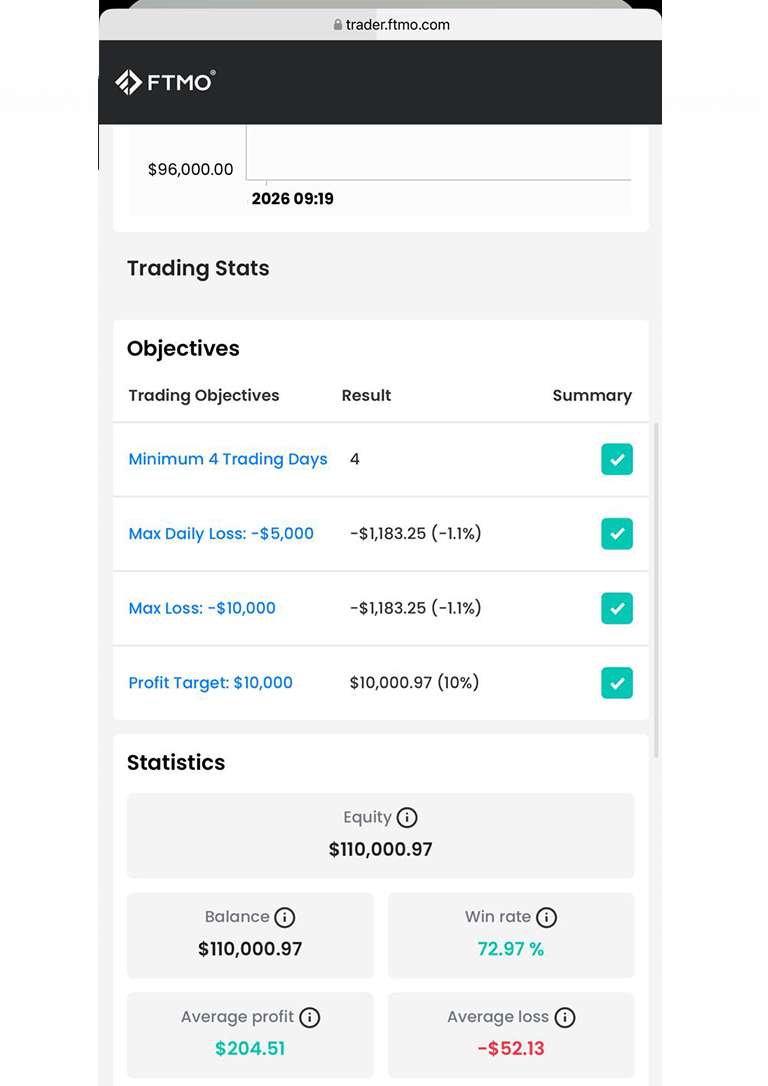Image resolution: width=768 pixels, height=1086 pixels.
Task: Open Max Daily Loss objective details
Action: (x=221, y=534)
